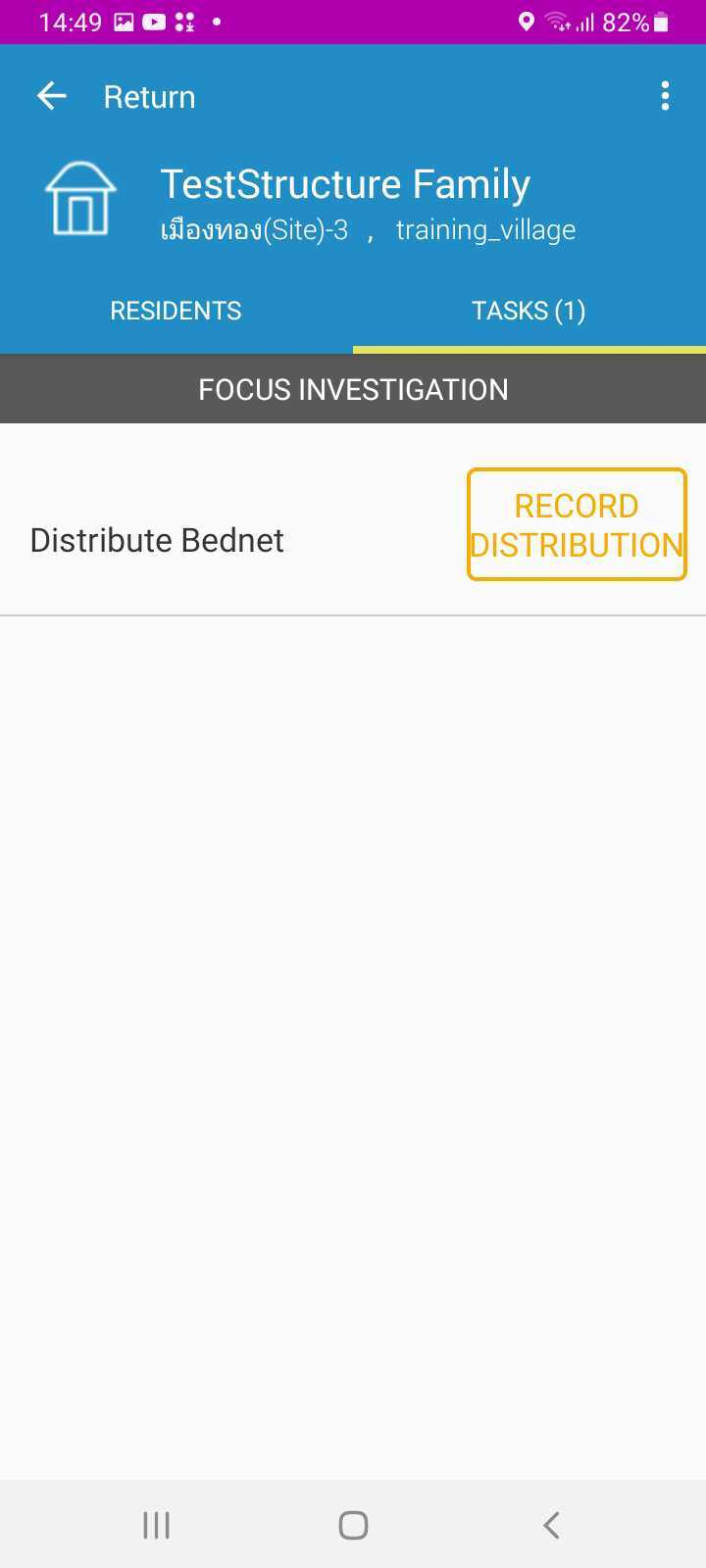Tap the back arrow next to Return
Viewport: 706px width, 1568px height.
[x=51, y=96]
